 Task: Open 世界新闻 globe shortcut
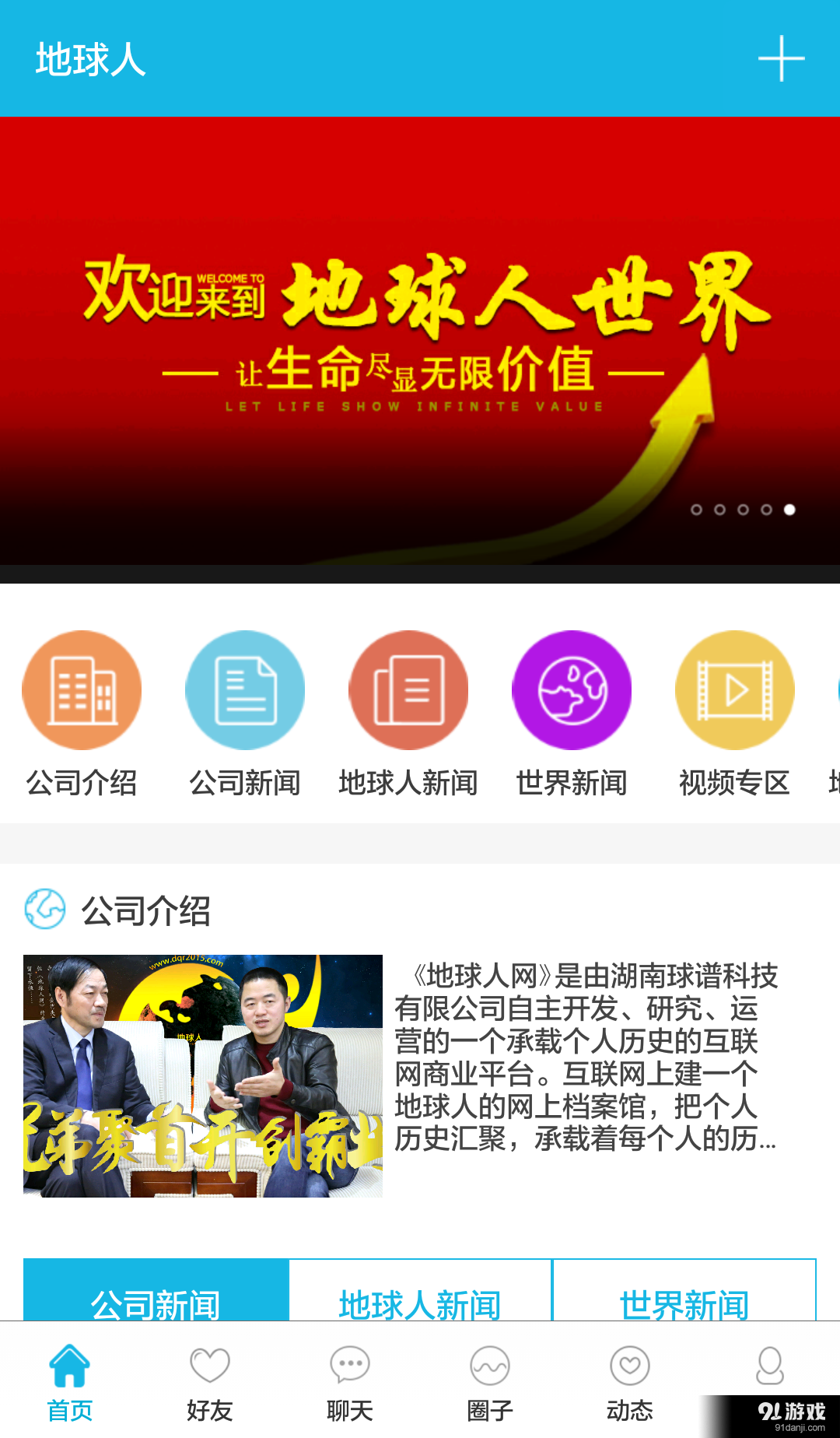tap(572, 690)
